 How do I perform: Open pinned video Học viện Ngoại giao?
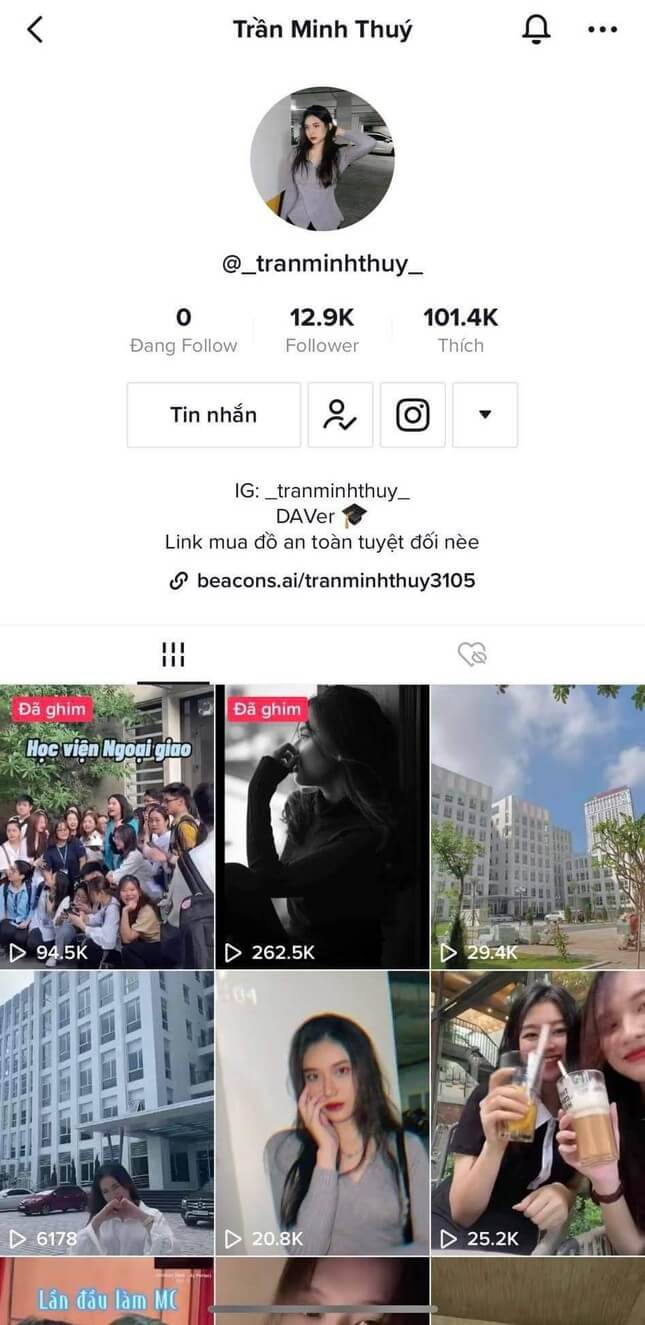coord(107,828)
